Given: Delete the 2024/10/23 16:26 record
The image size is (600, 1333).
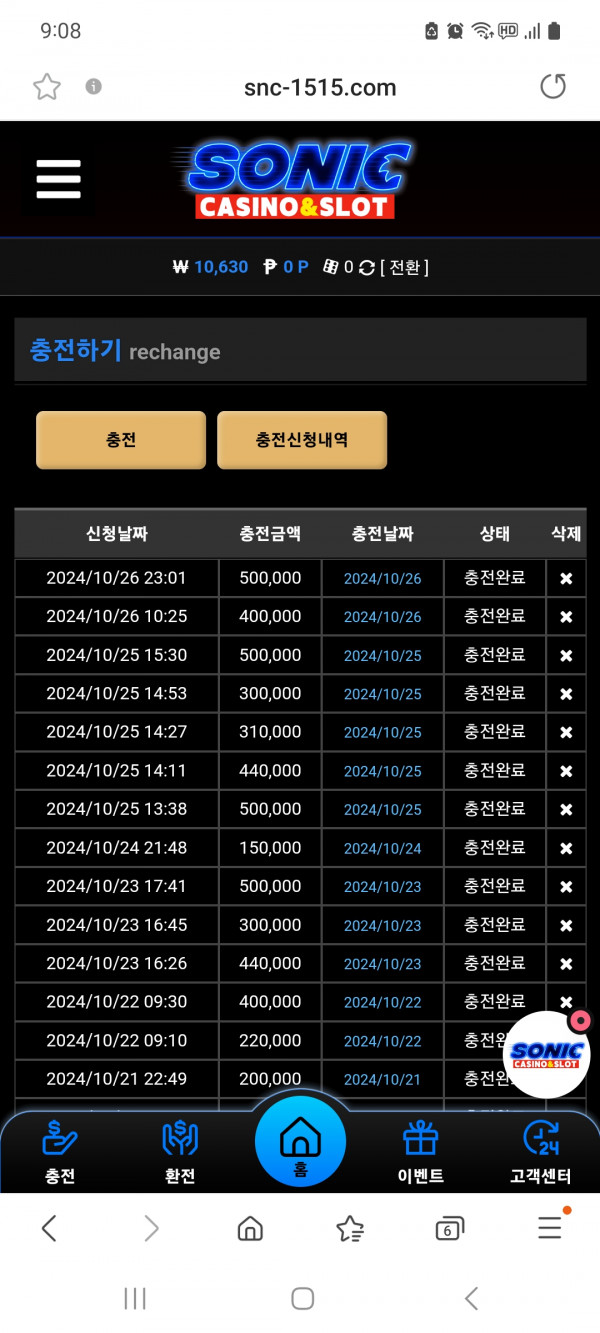Looking at the screenshot, I should tap(566, 964).
